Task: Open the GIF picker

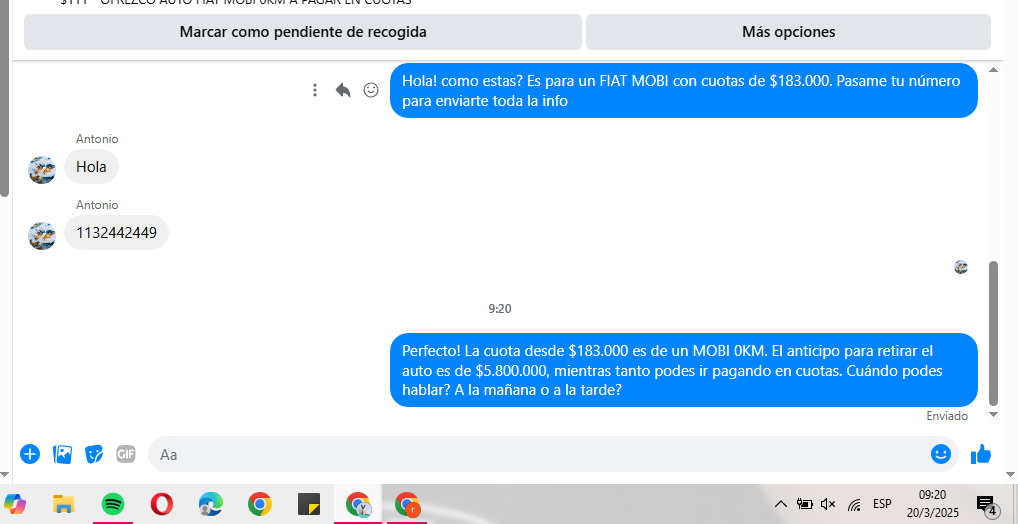Action: click(125, 454)
